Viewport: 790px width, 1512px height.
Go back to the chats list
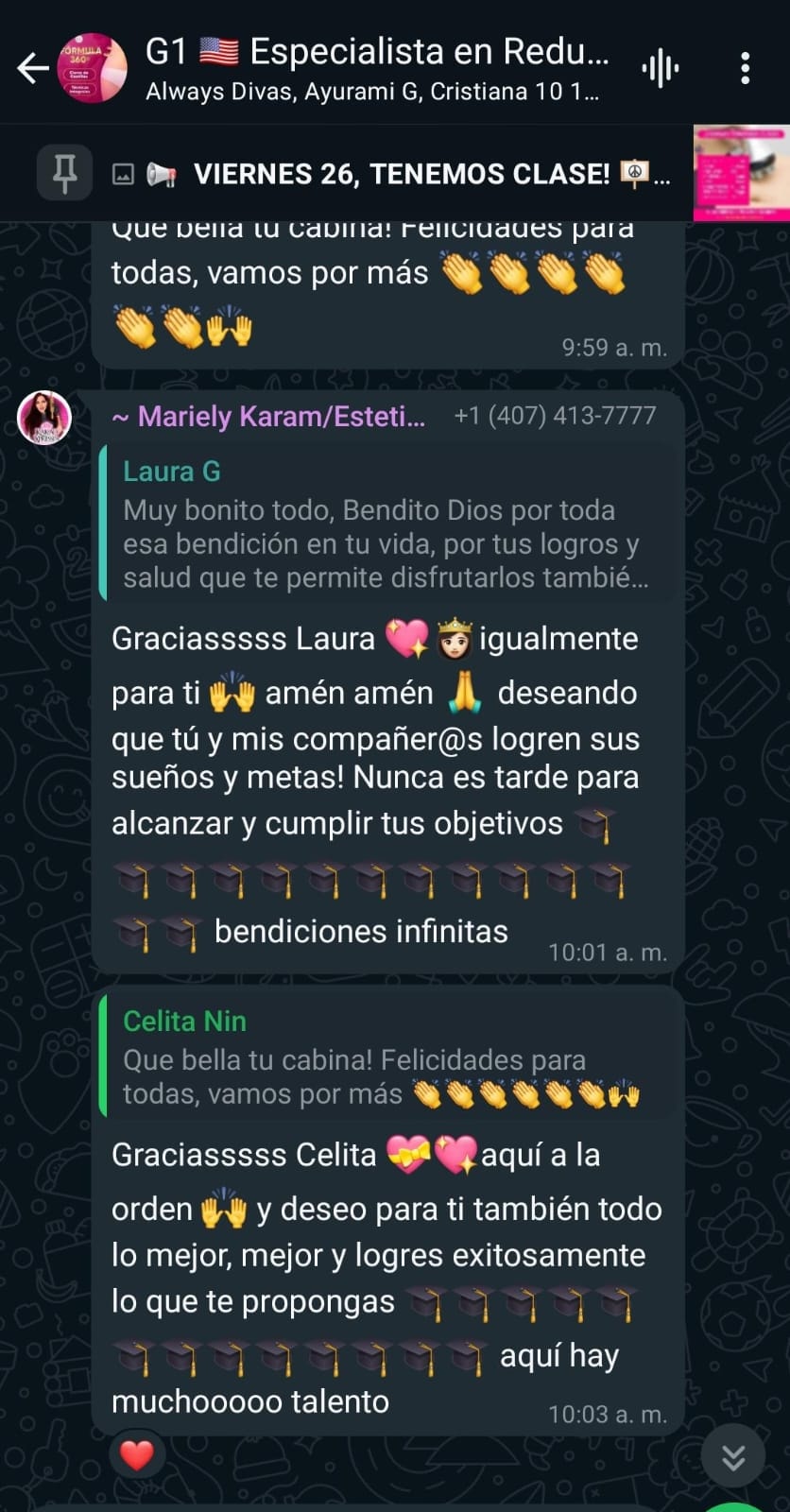pyautogui.click(x=33, y=68)
